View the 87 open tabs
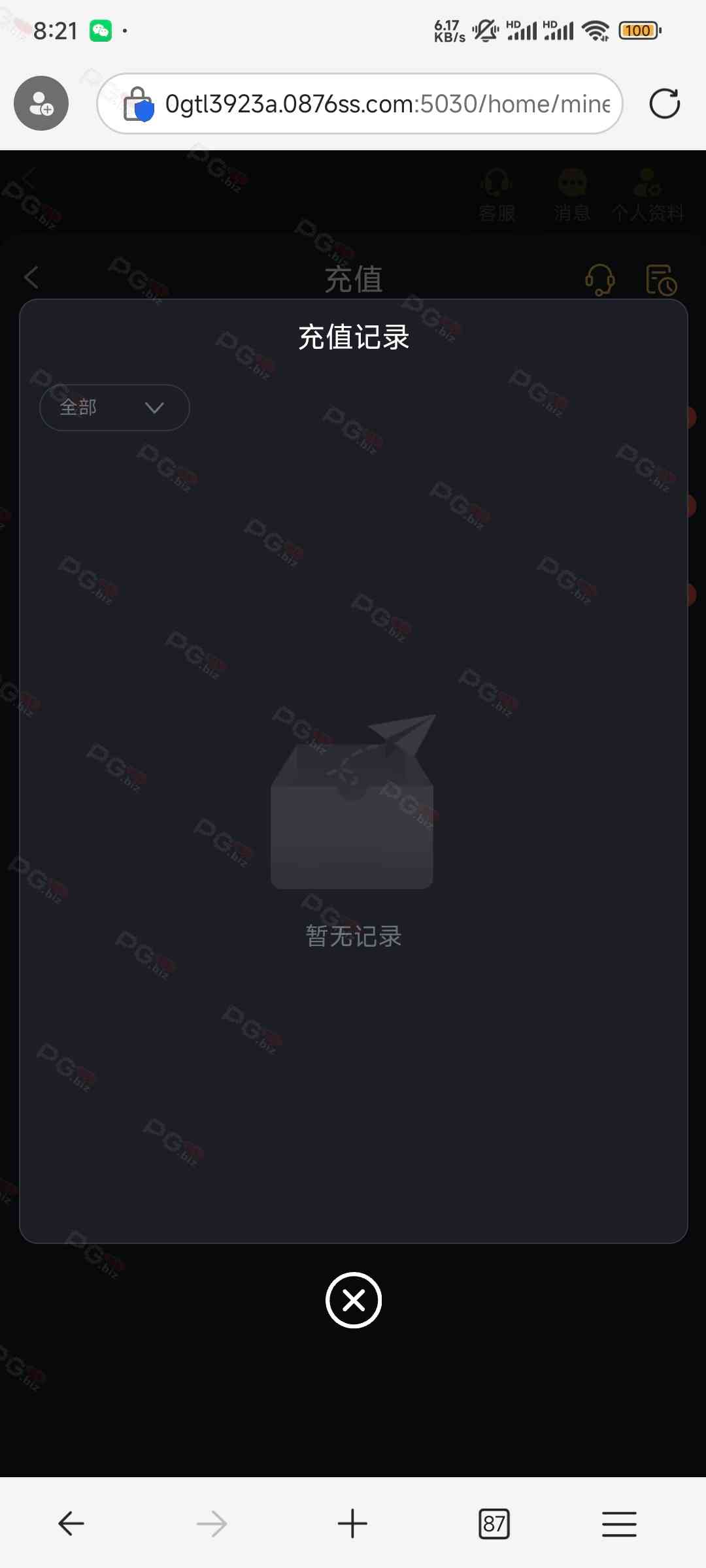The height and width of the screenshot is (1568, 706). (494, 1524)
